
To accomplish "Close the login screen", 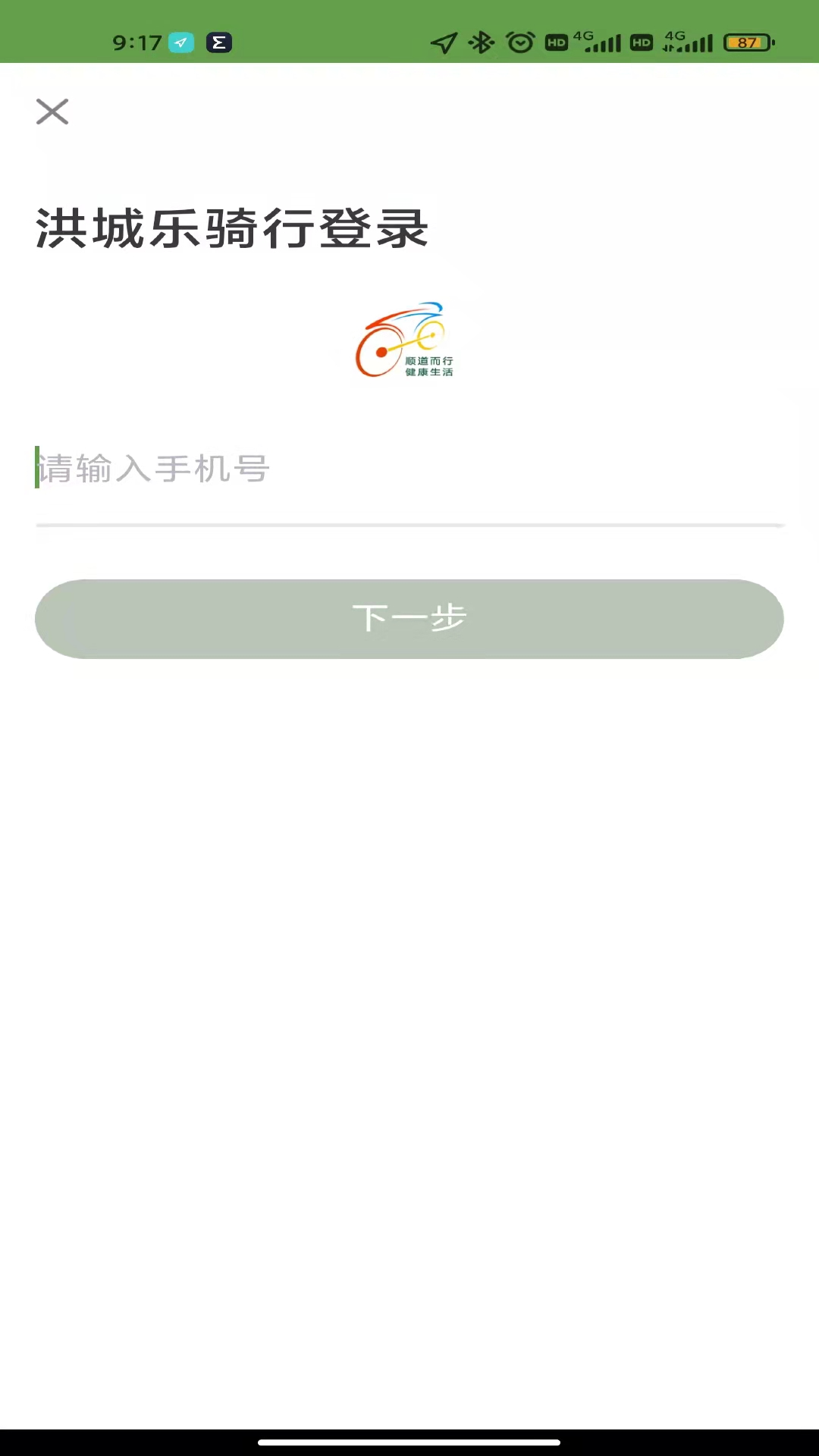I will click(x=52, y=111).
